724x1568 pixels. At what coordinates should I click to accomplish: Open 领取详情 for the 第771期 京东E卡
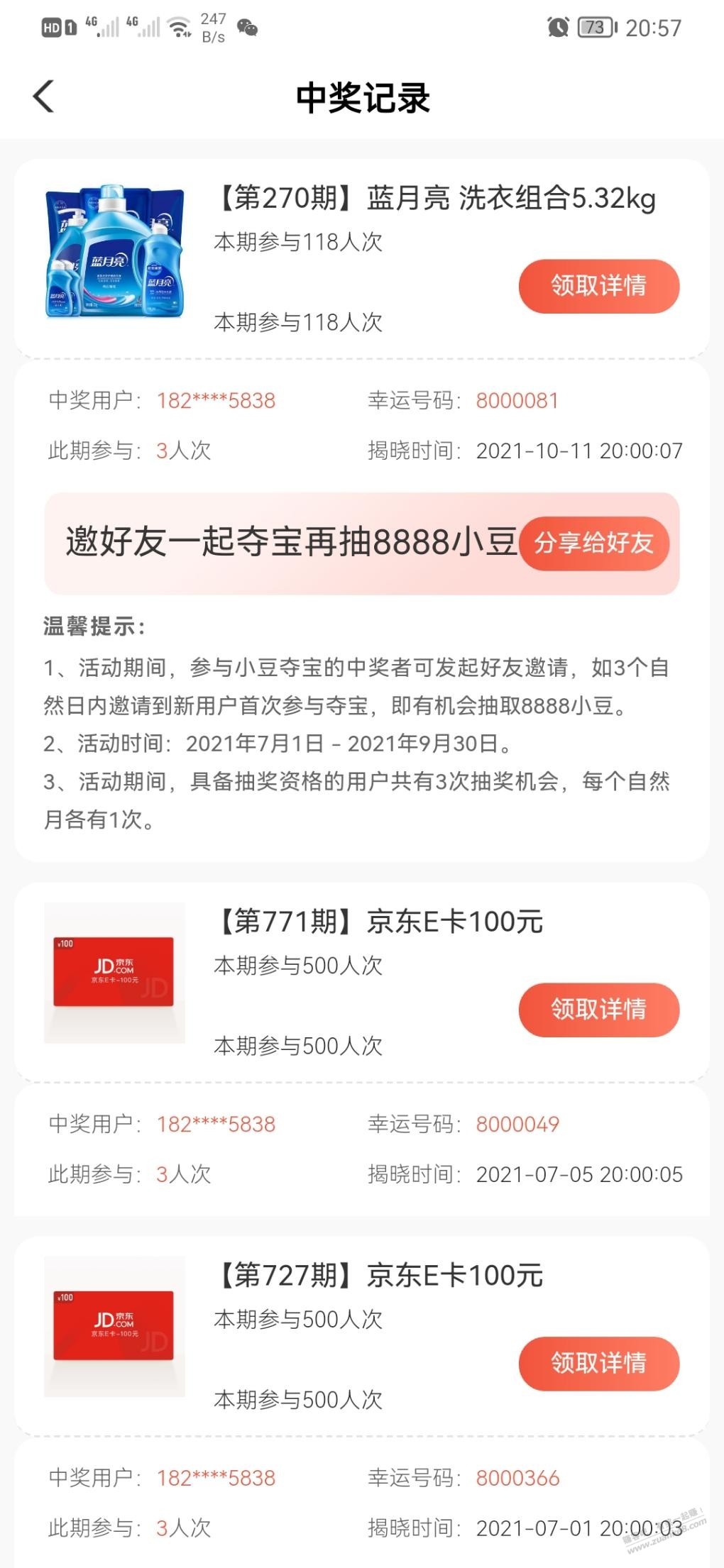coord(598,1009)
